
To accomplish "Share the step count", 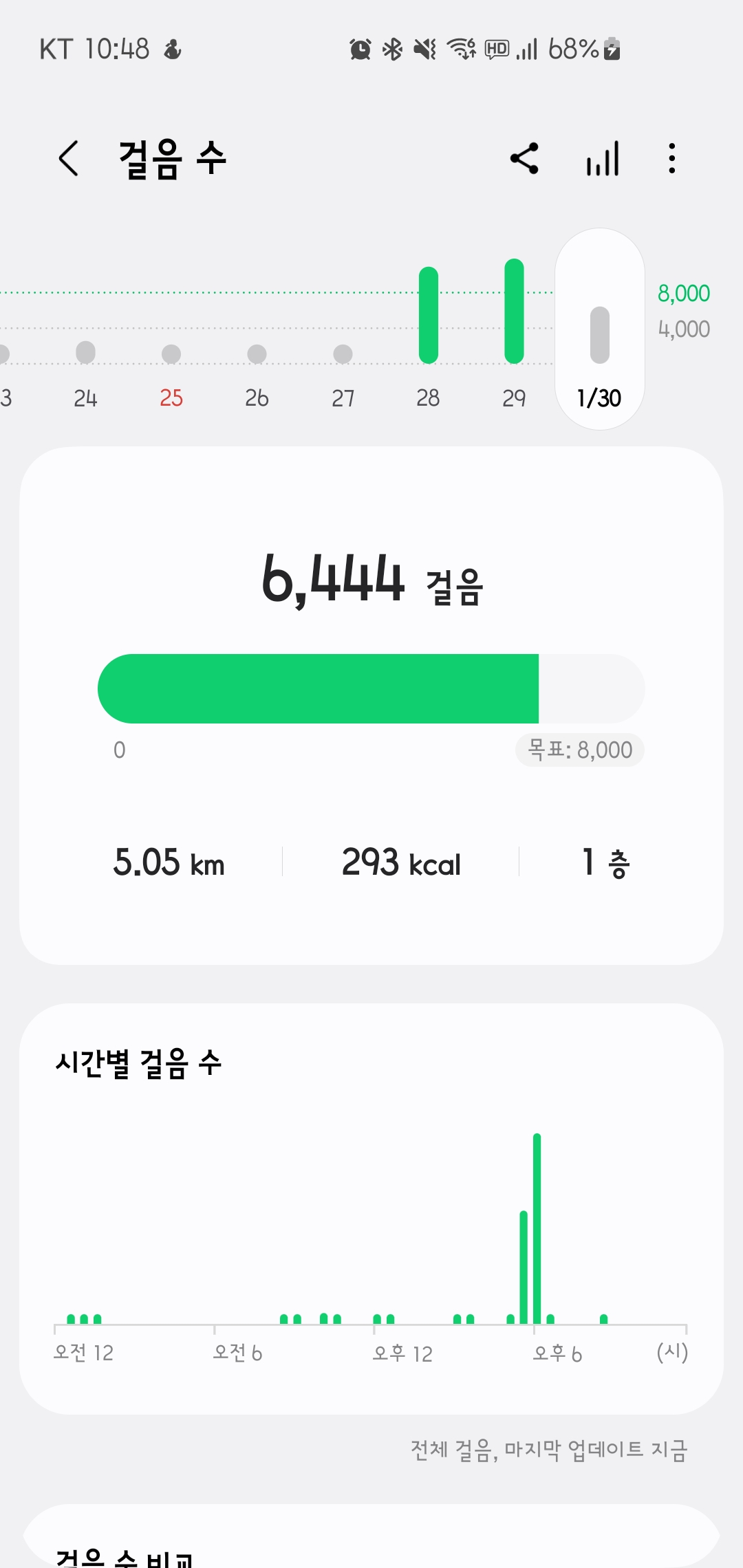I will coord(524,159).
